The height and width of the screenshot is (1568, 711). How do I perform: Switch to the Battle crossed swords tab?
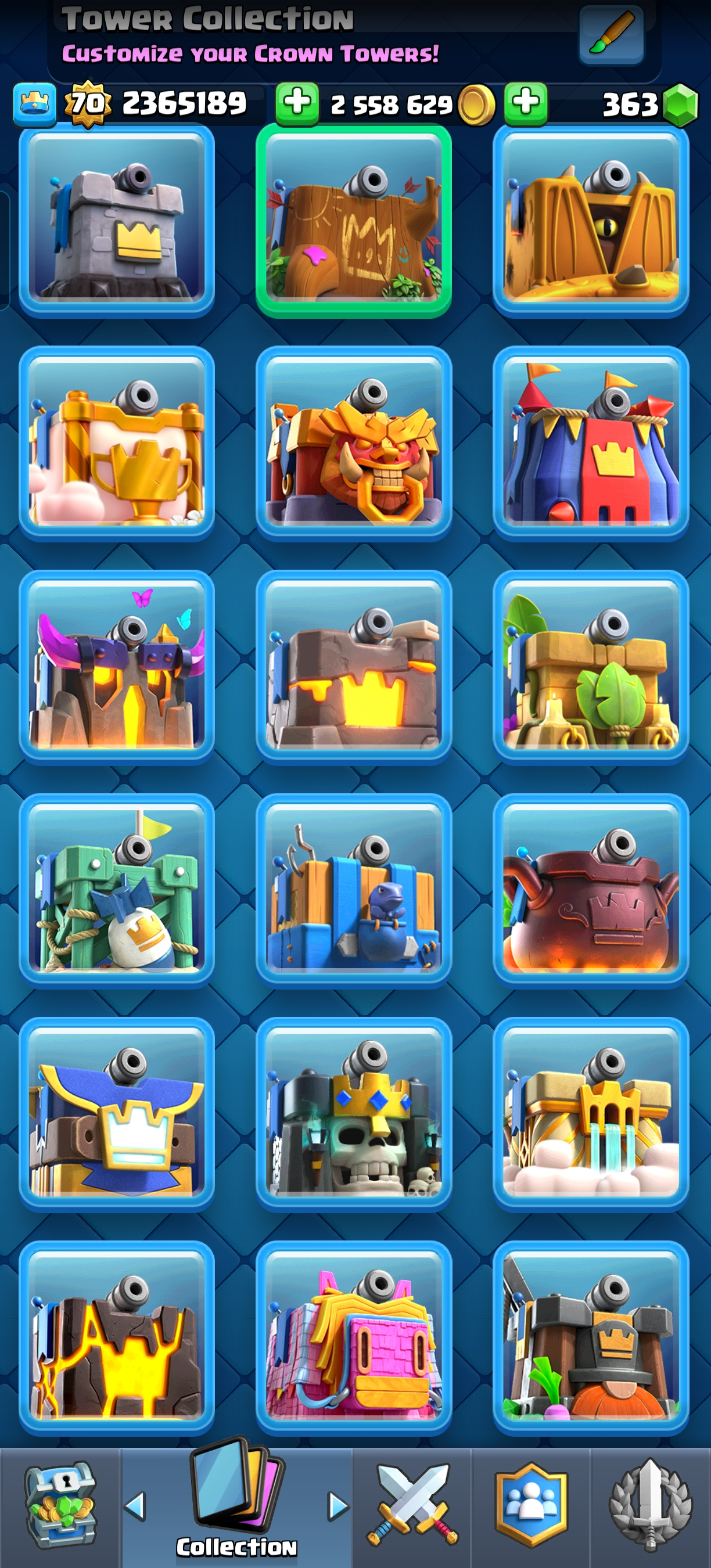(x=412, y=1505)
